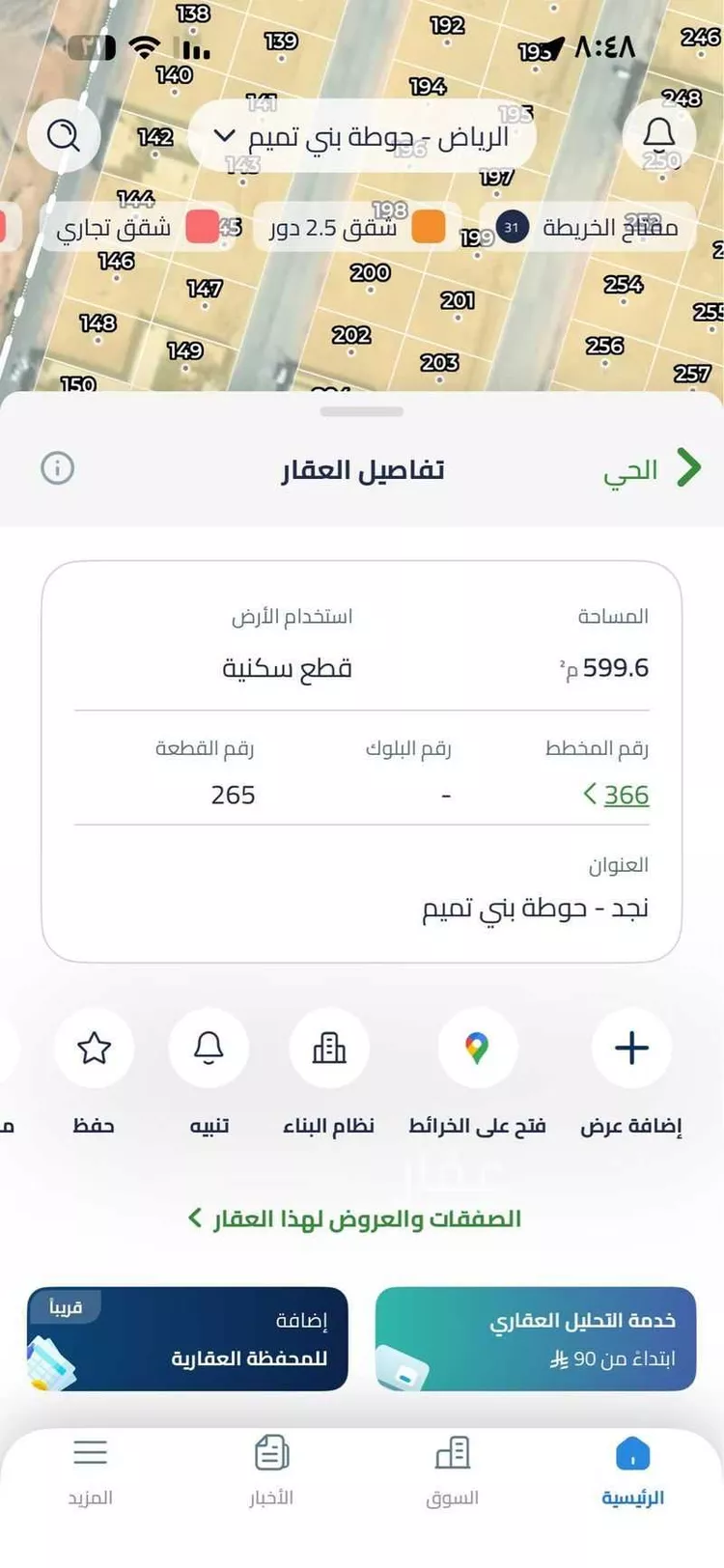Open notifications via the bell icon
This screenshot has height=1568, width=724.
tap(659, 136)
